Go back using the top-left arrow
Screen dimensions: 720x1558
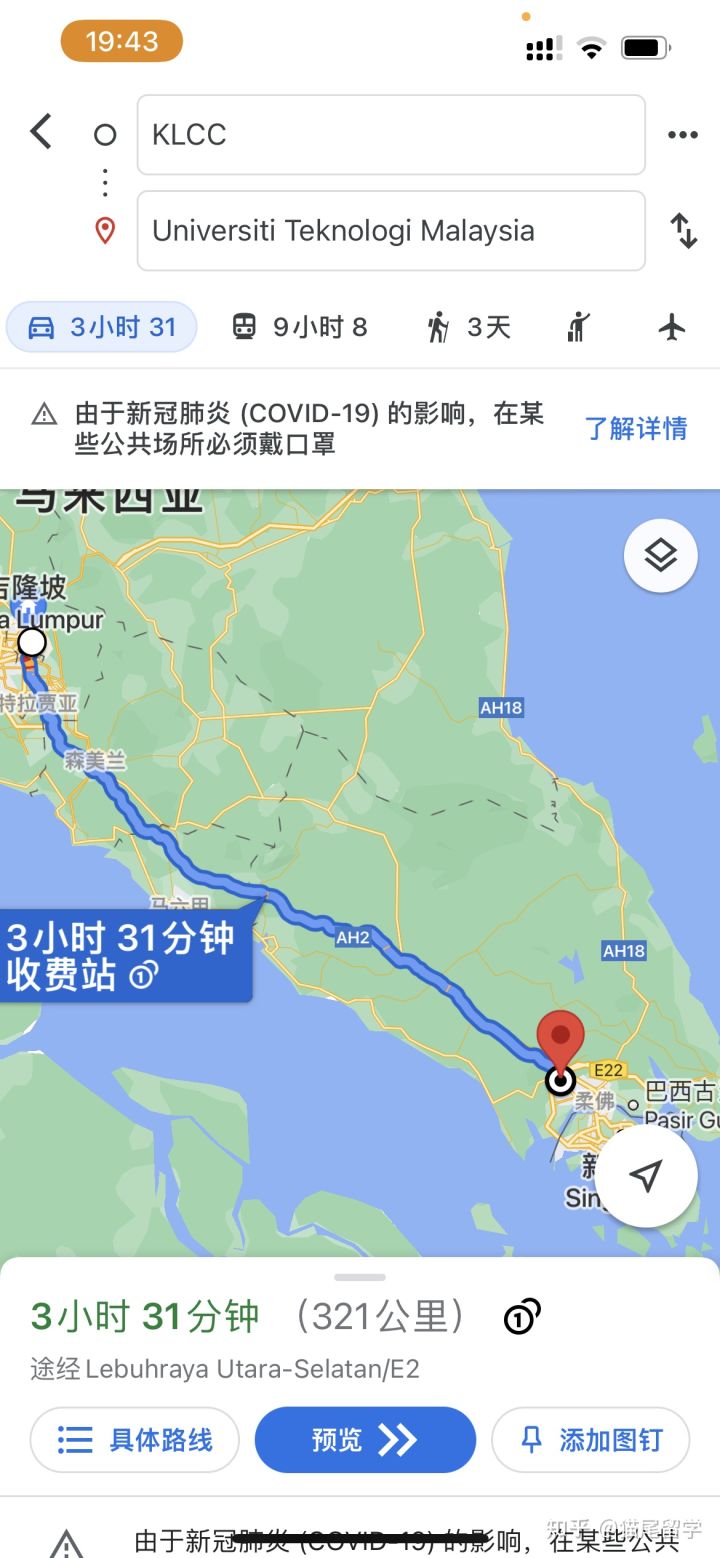pos(41,132)
